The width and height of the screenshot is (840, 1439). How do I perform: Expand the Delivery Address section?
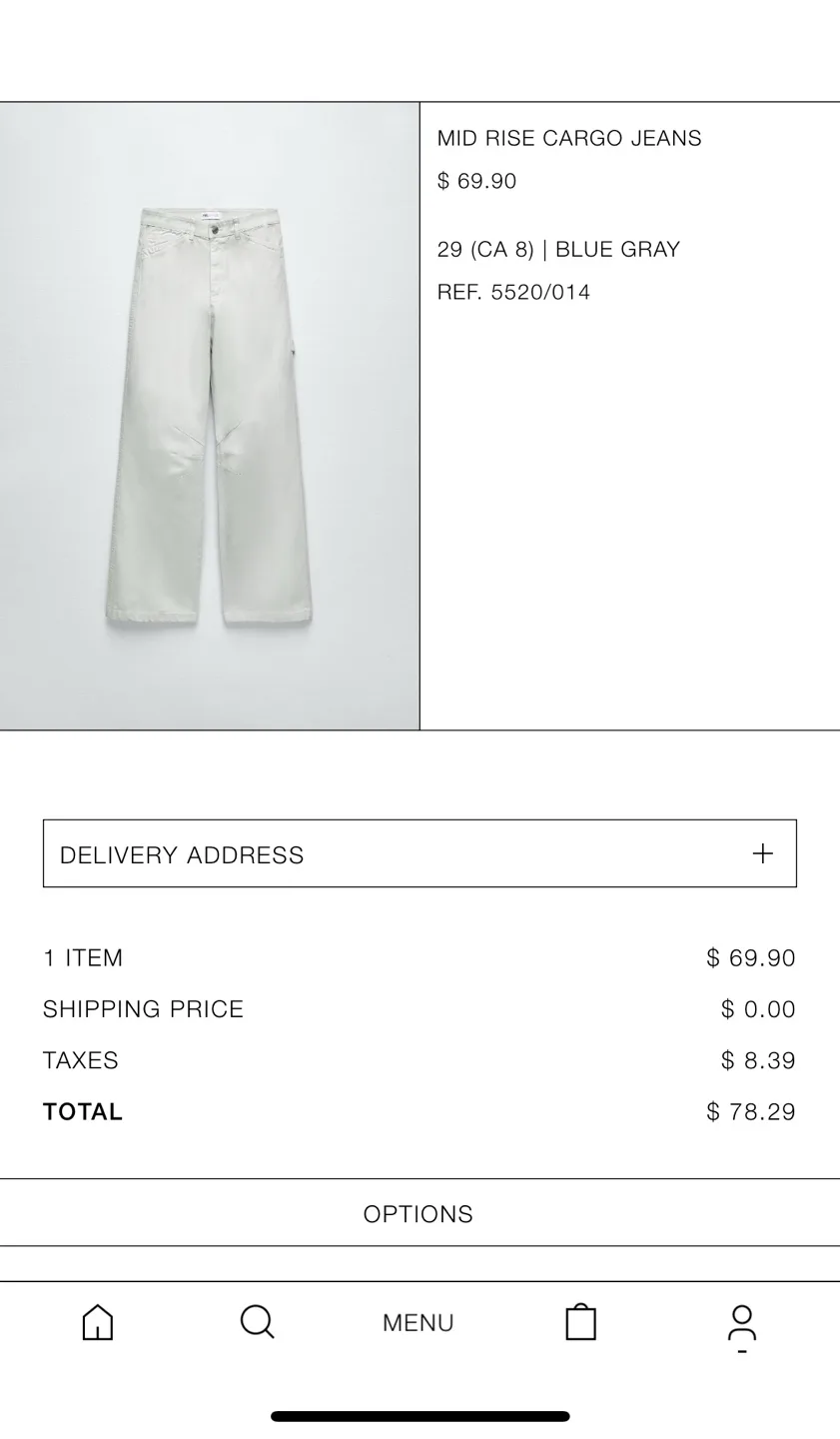[x=420, y=853]
